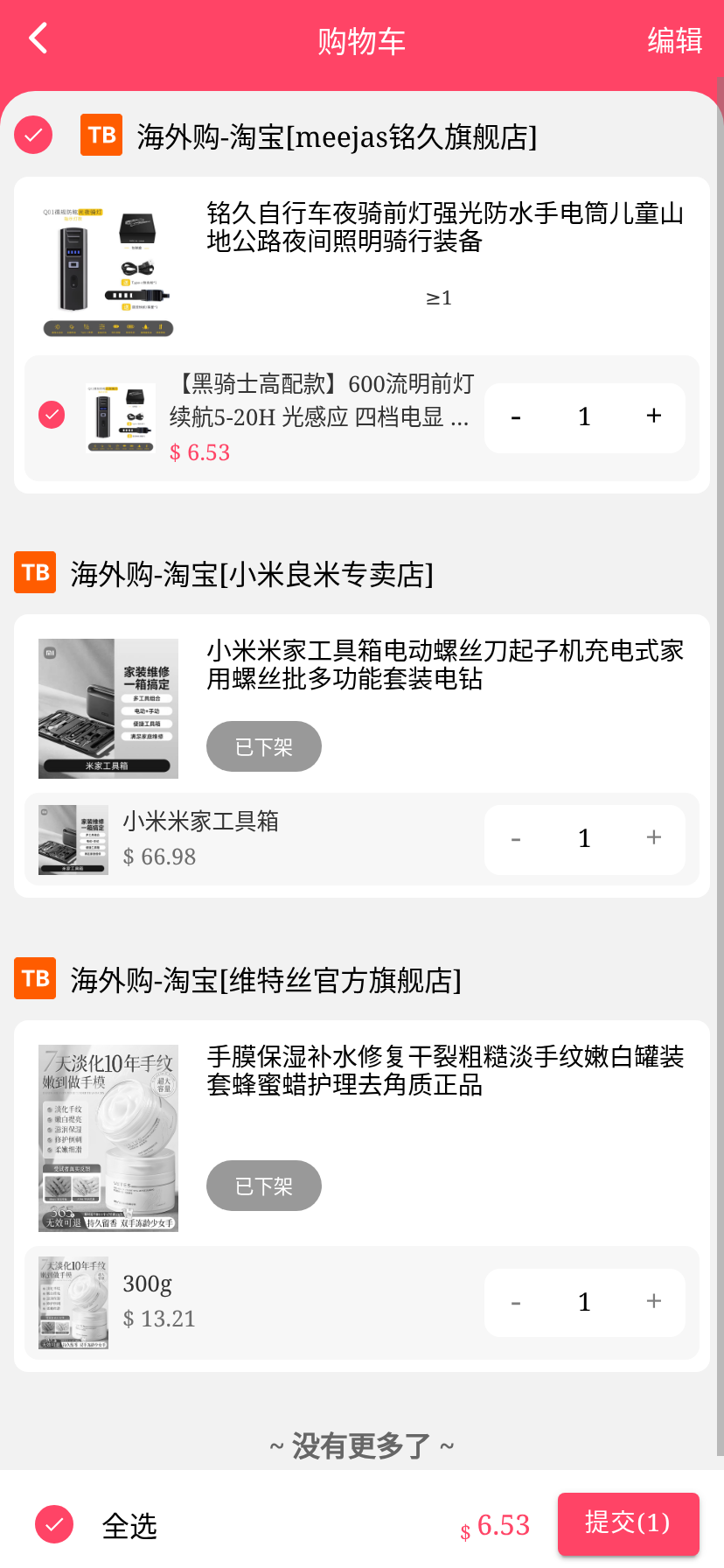The width and height of the screenshot is (724, 1568).
Task: Increase the 300g hand mask quantity
Action: [x=653, y=1302]
